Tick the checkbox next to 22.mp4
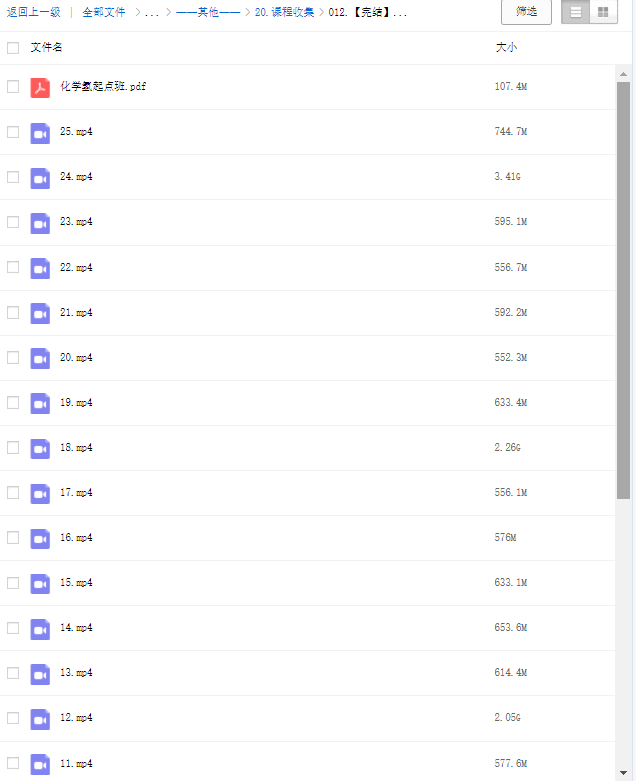 (x=13, y=267)
